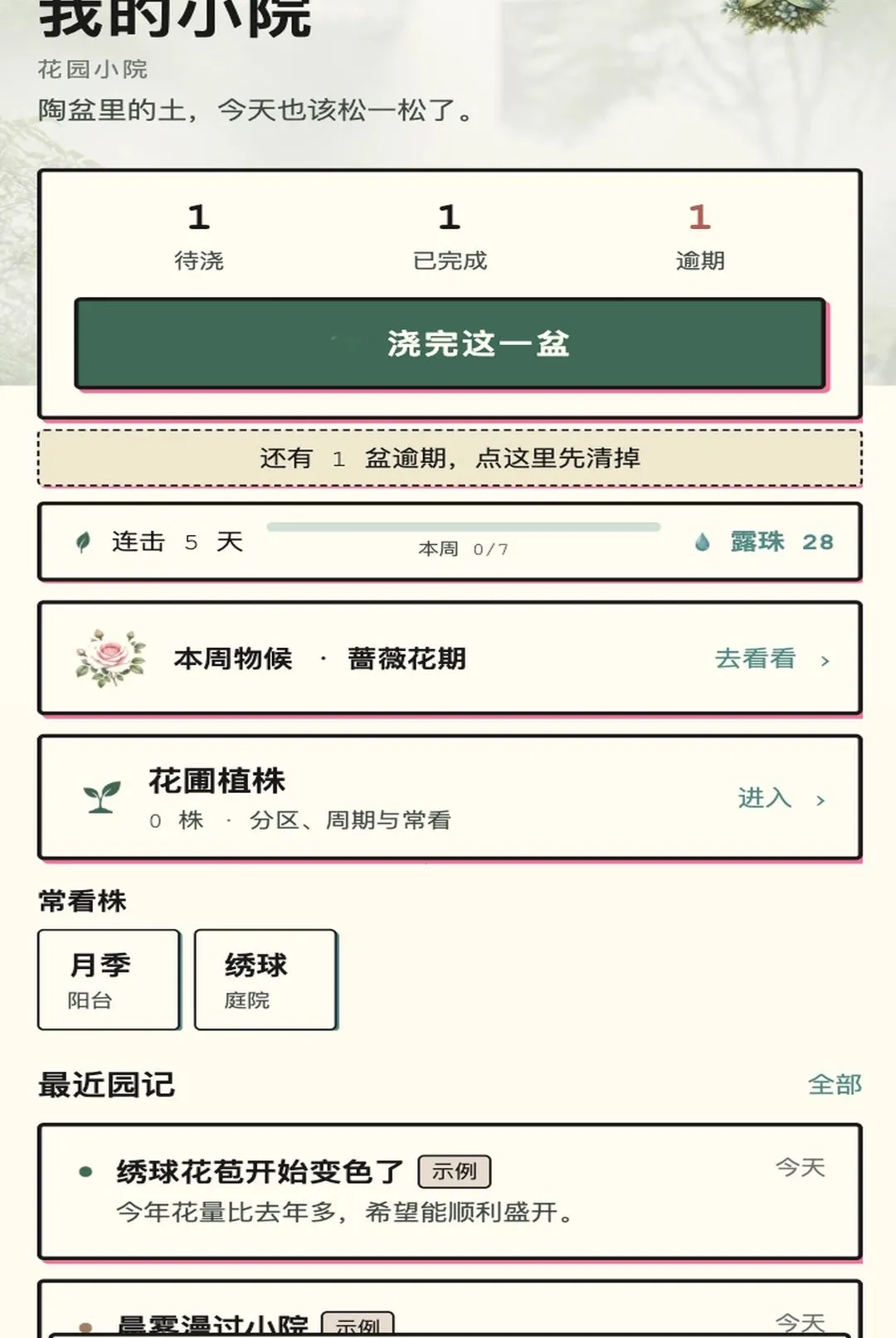Select the 绣球 庭院 plant chip
Image resolution: width=896 pixels, height=1338 pixels.
(265, 980)
